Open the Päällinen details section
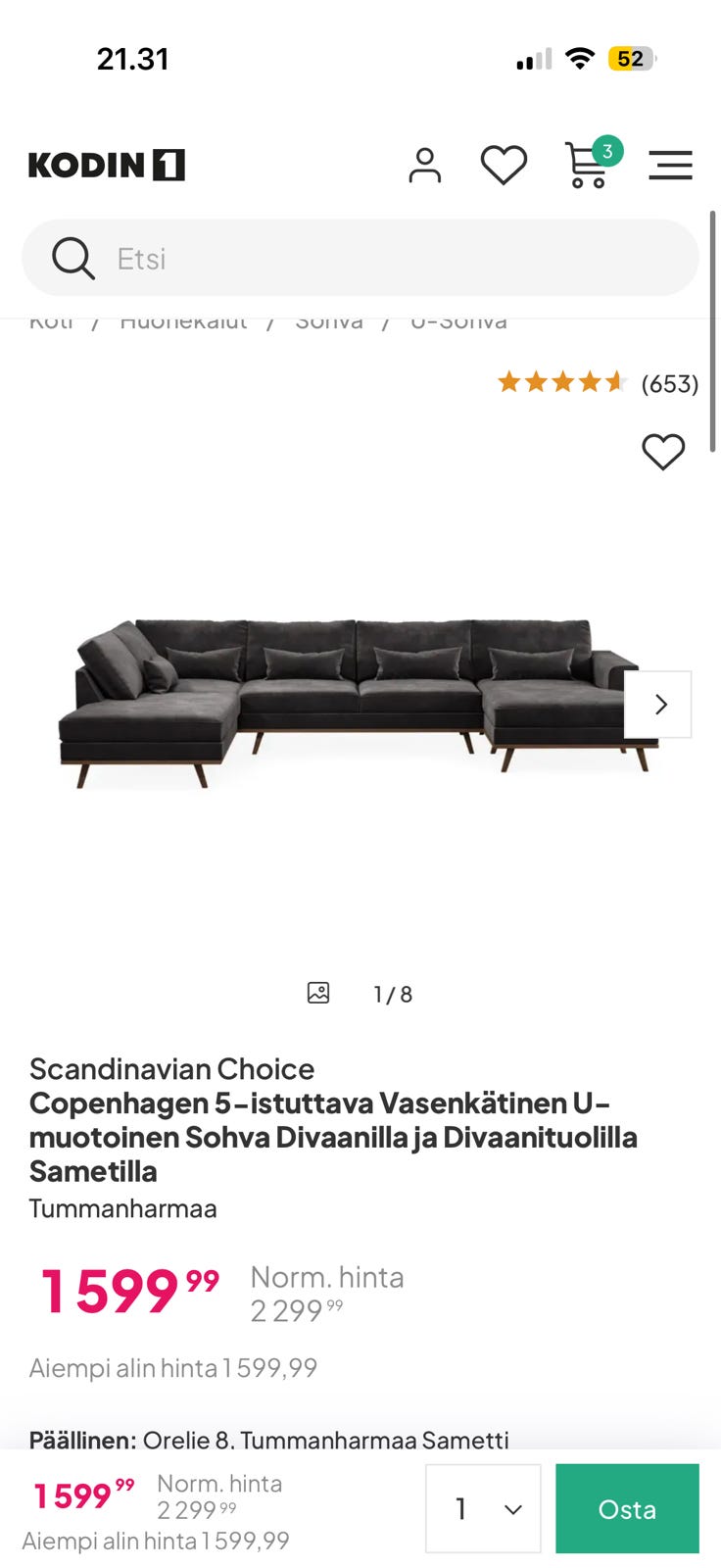This screenshot has width=721, height=1568. tap(269, 1440)
